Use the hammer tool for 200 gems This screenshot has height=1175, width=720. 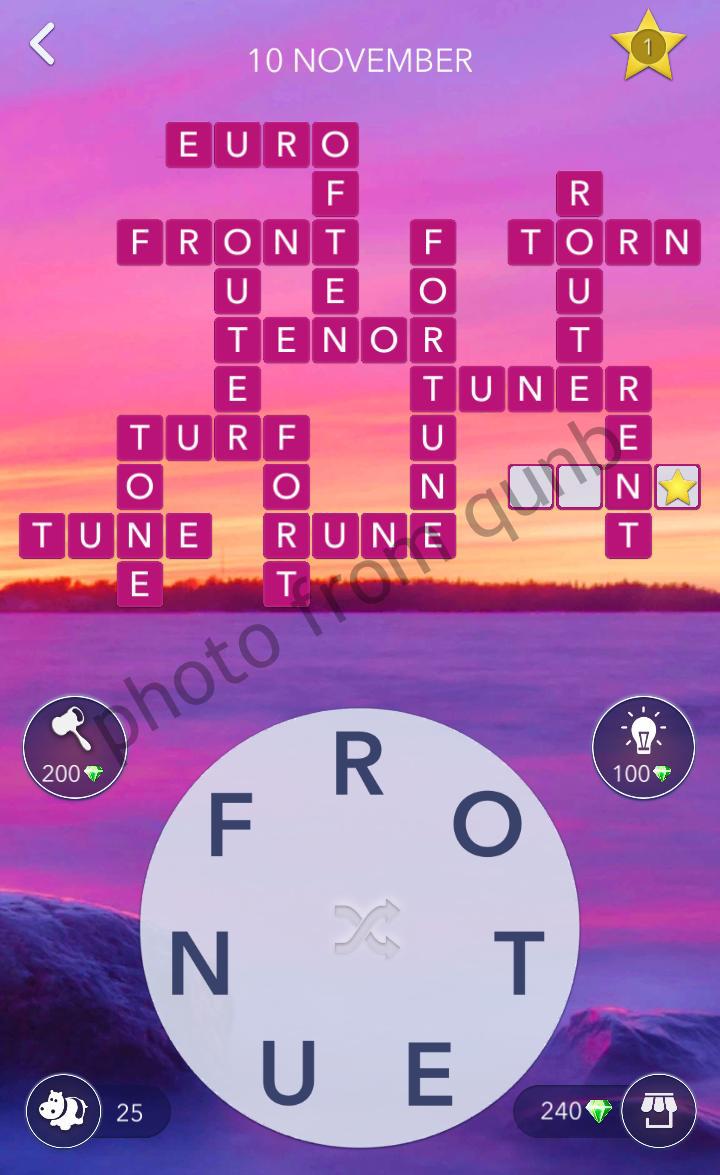point(74,747)
